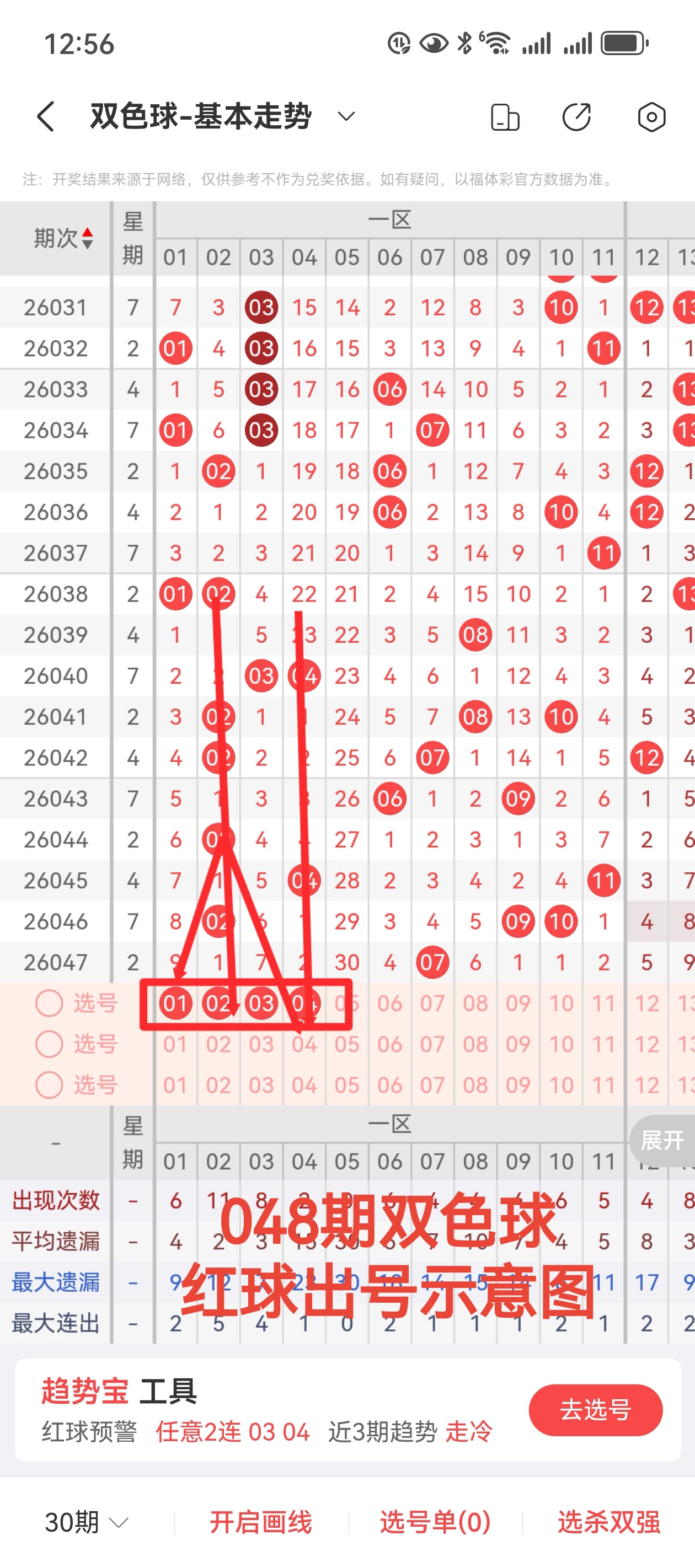This screenshot has height=1568, width=695.
Task: Change the 30期 period range
Action: (87, 1522)
